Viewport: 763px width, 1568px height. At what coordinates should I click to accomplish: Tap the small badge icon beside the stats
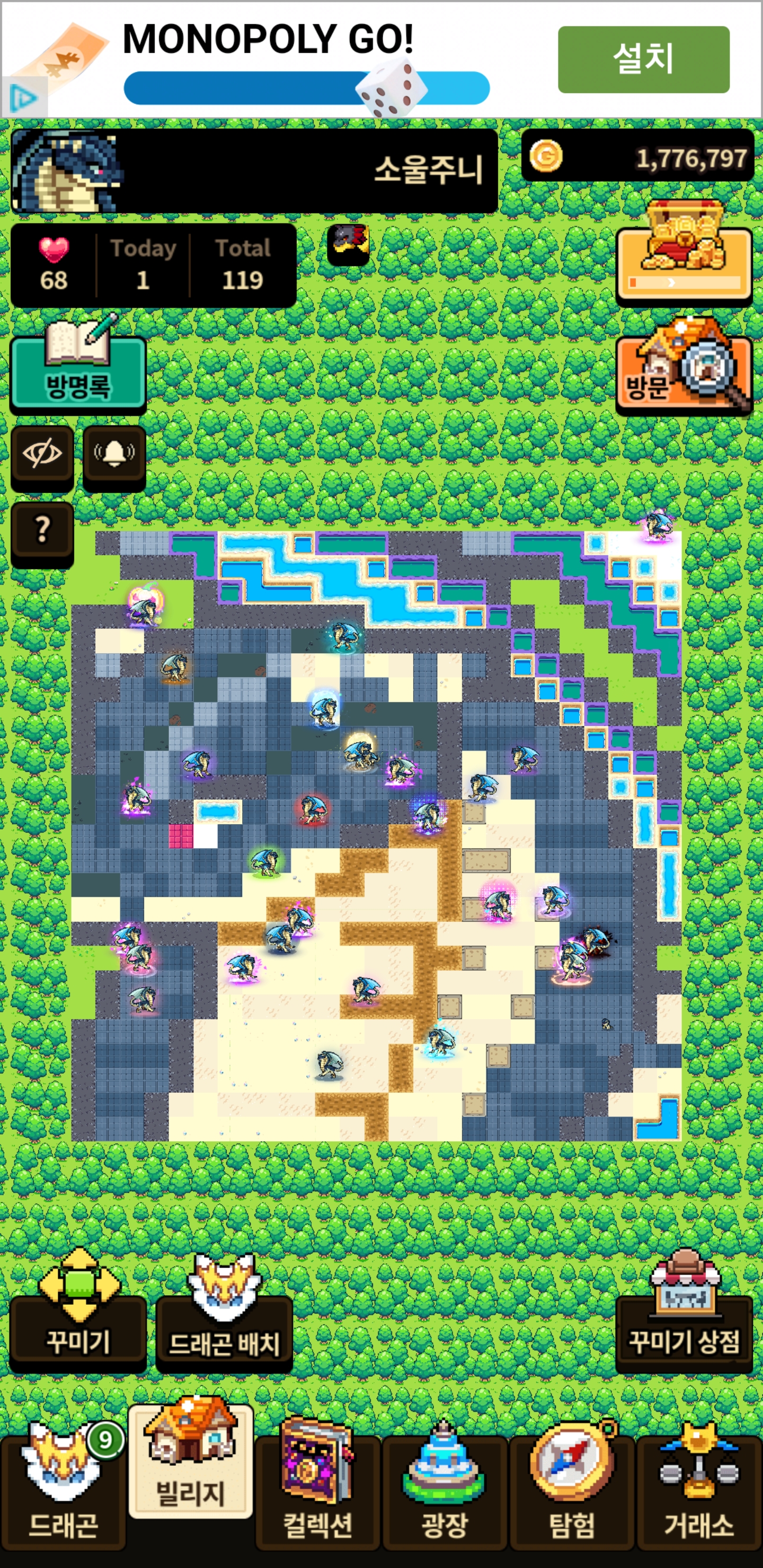click(348, 244)
